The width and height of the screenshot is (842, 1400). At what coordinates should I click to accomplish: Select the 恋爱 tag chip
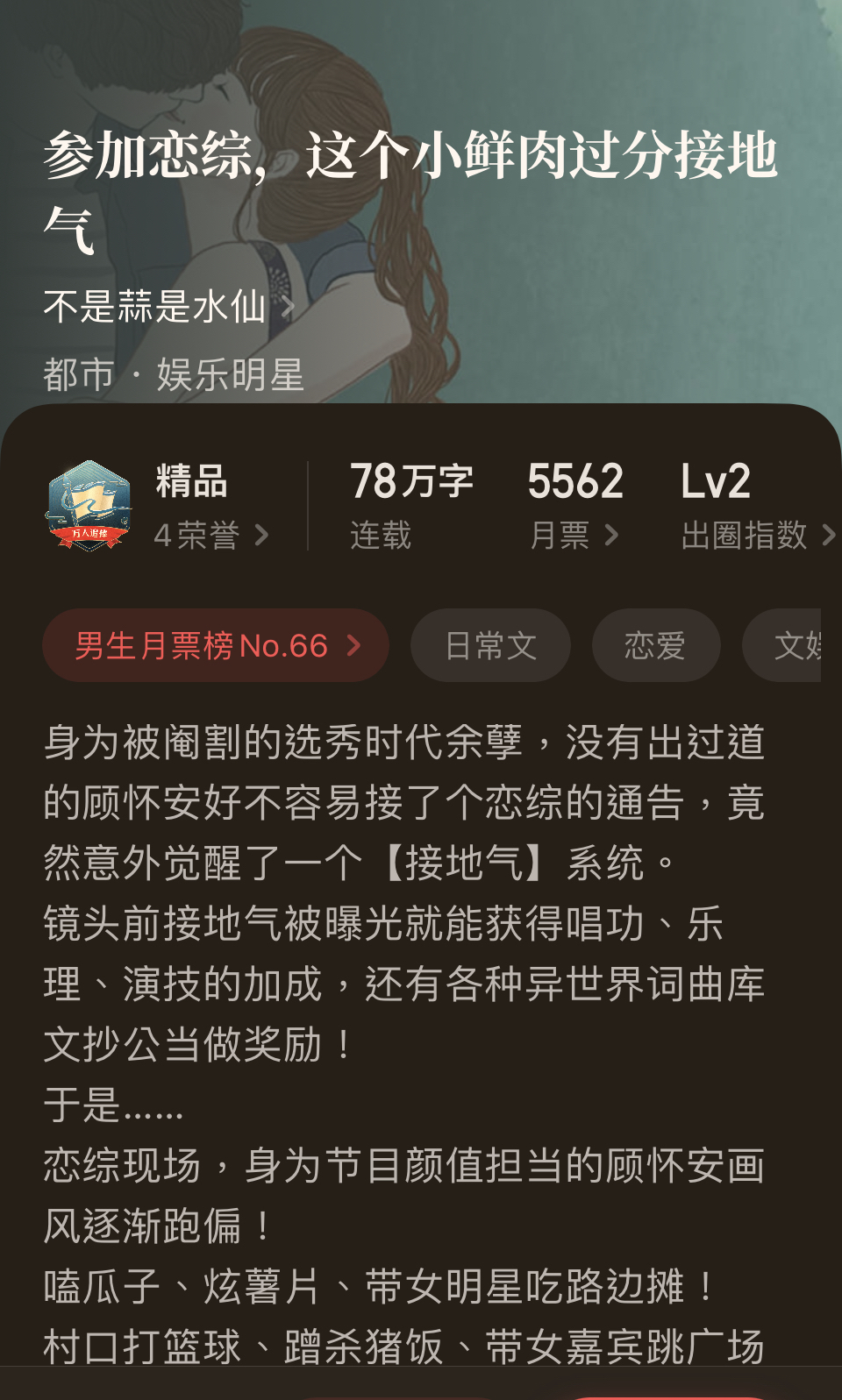coord(655,646)
